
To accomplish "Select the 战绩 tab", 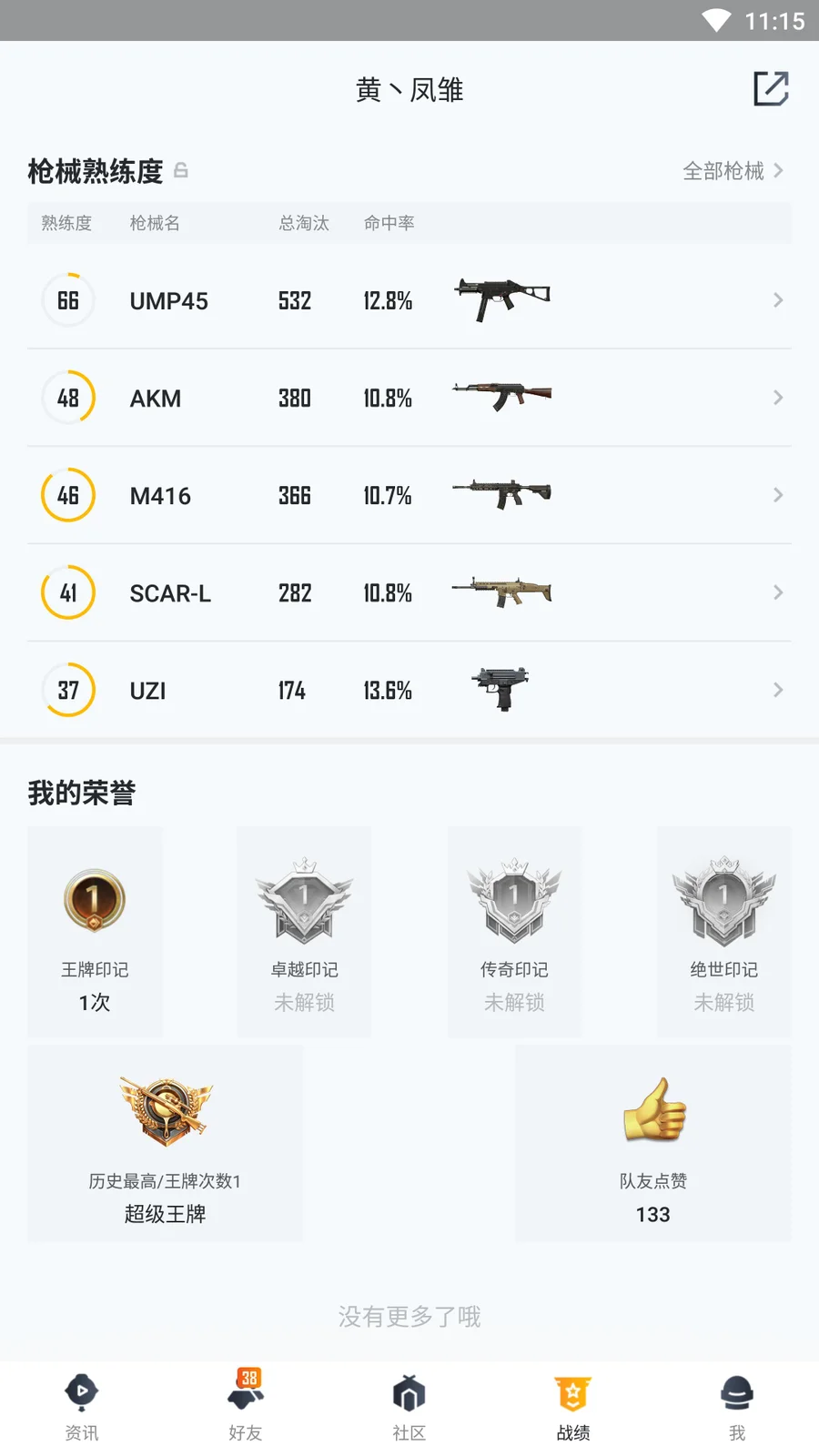I will click(573, 1408).
